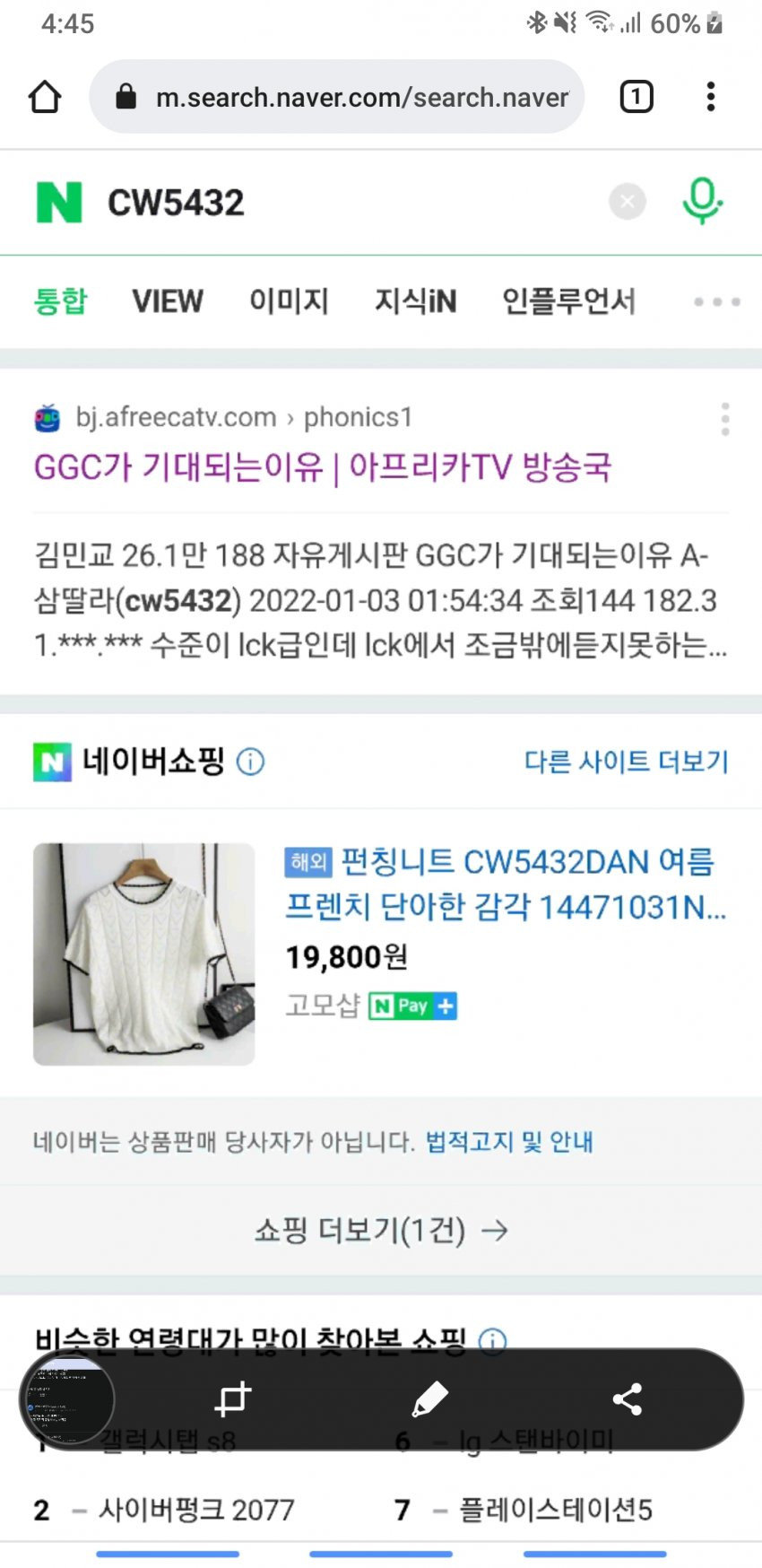Open 법적고지 및 안내 link
The height and width of the screenshot is (1568, 762).
[x=508, y=1142]
